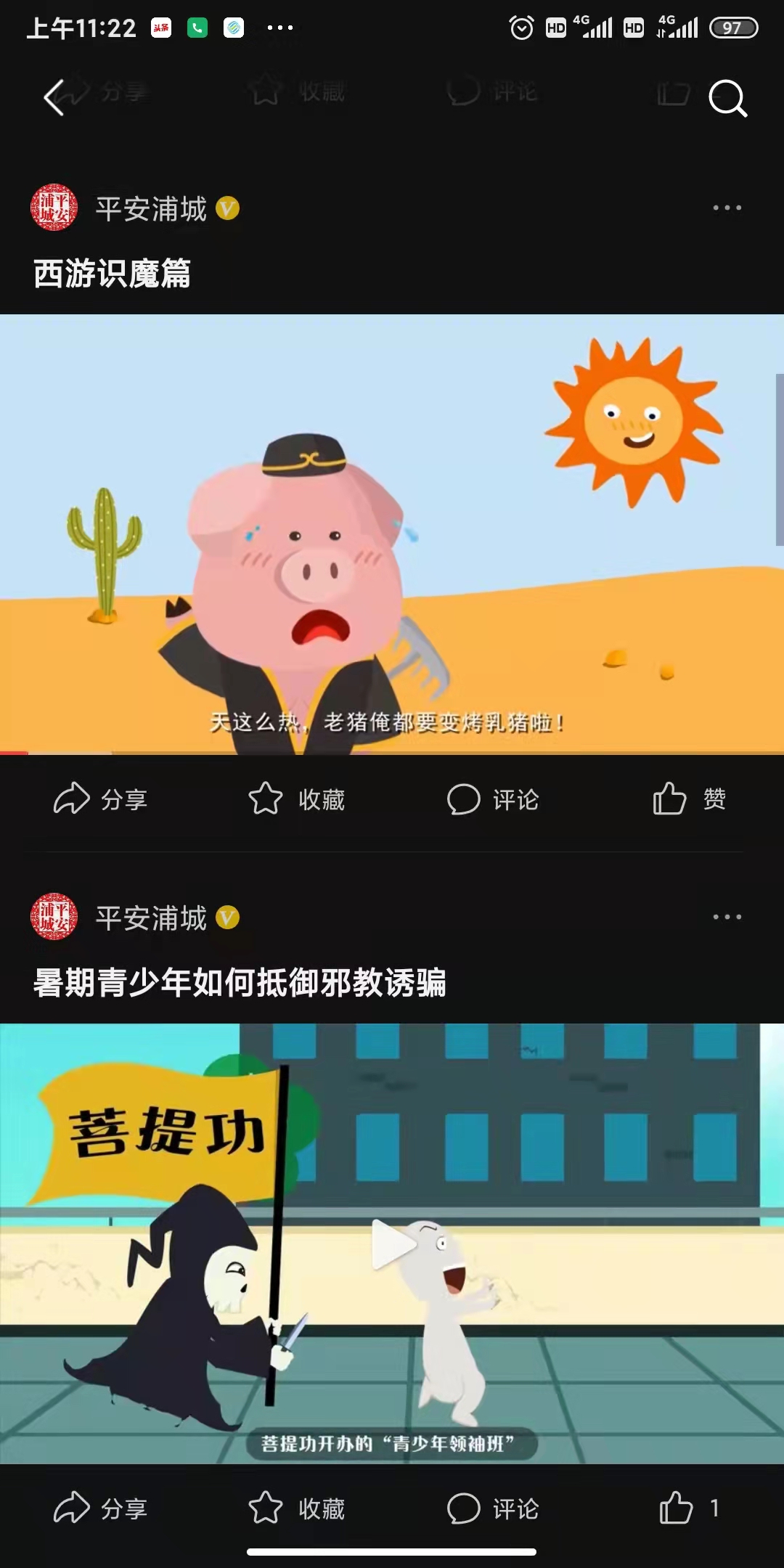The image size is (784, 1568).
Task: Share the 暑期青少年如何抵御邪教诱骗 video
Action: click(x=100, y=1508)
